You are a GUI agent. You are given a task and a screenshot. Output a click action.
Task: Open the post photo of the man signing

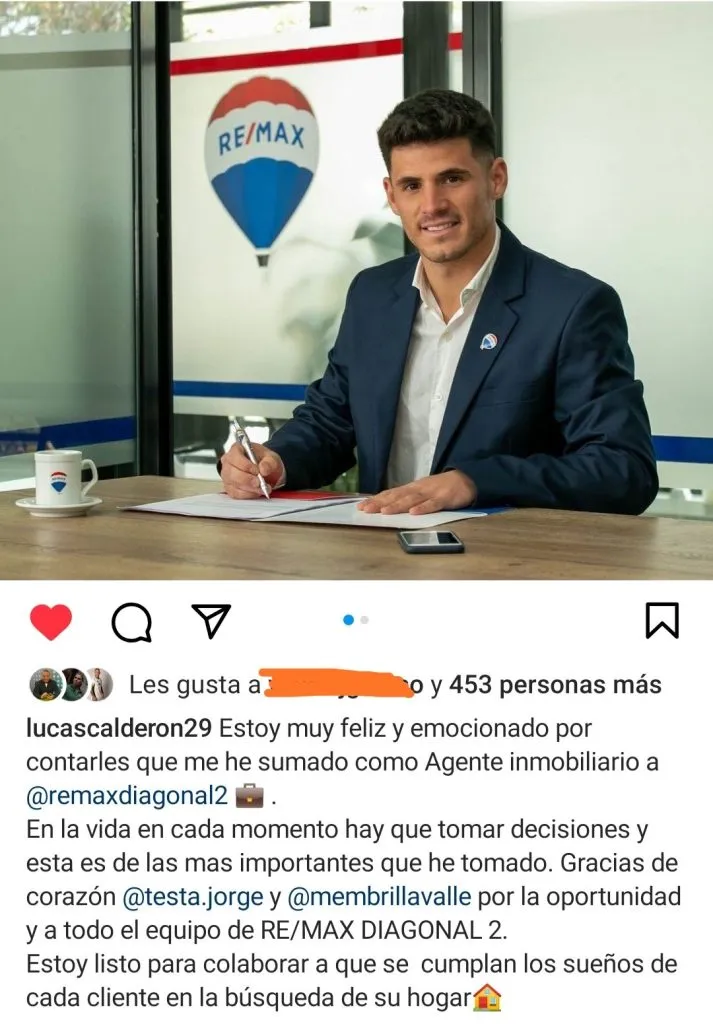click(x=356, y=290)
